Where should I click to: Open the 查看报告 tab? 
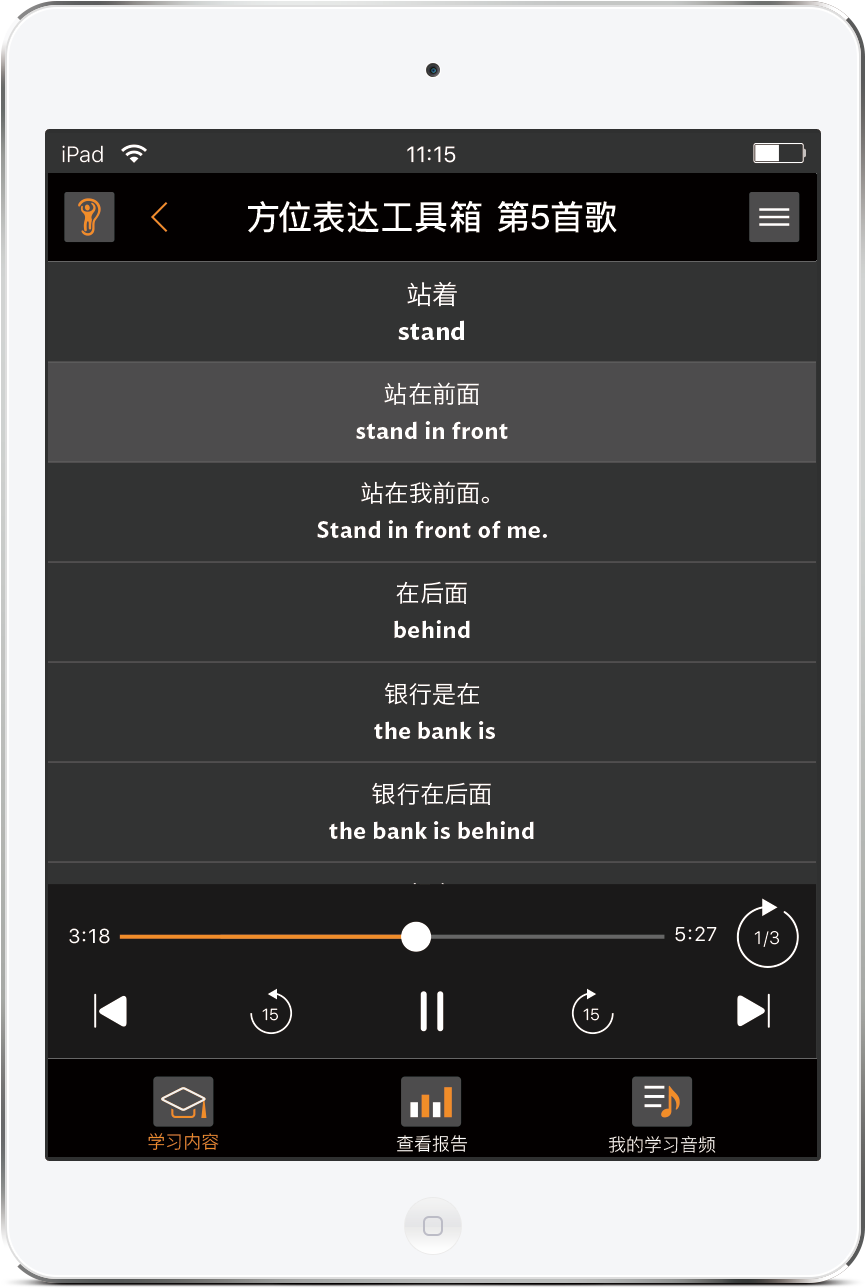(x=431, y=1114)
